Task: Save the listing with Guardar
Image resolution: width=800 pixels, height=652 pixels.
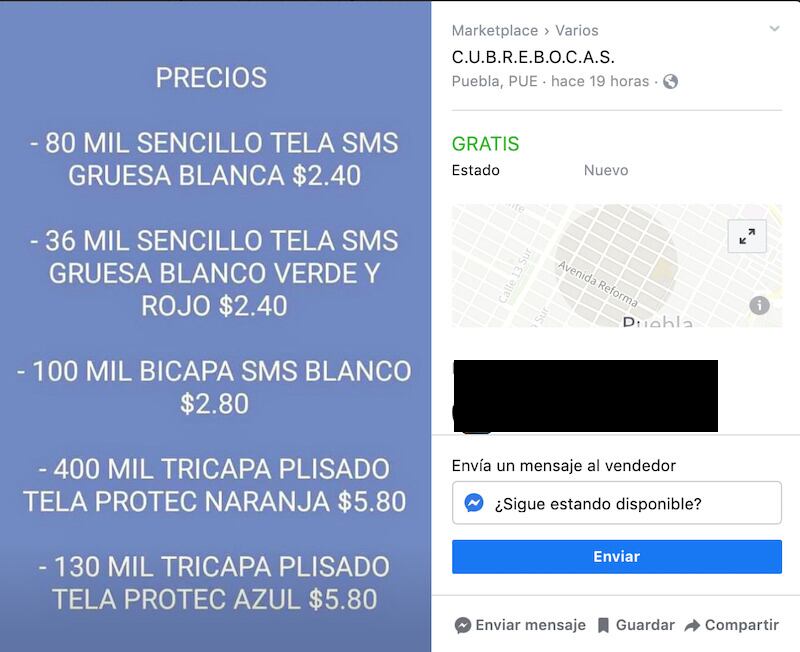Action: (x=635, y=625)
